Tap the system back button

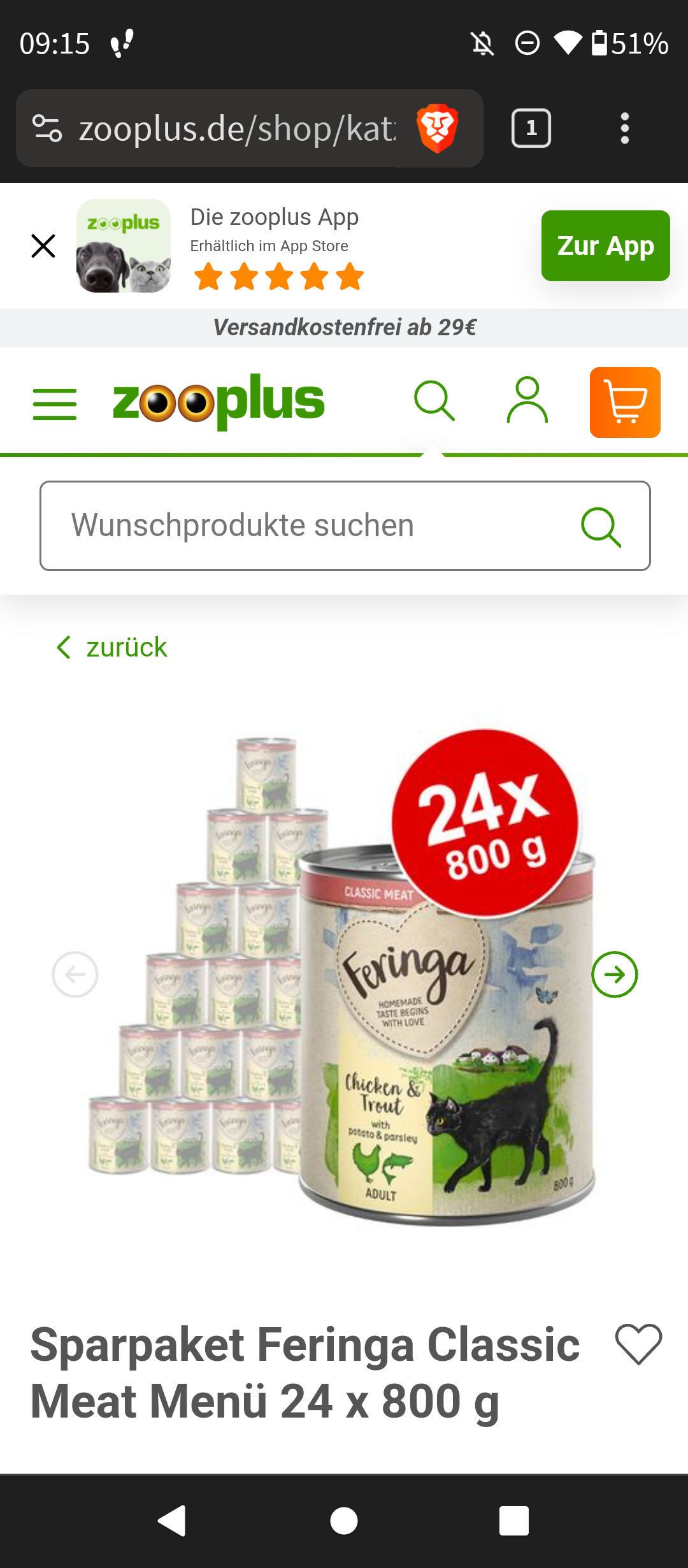172,1521
